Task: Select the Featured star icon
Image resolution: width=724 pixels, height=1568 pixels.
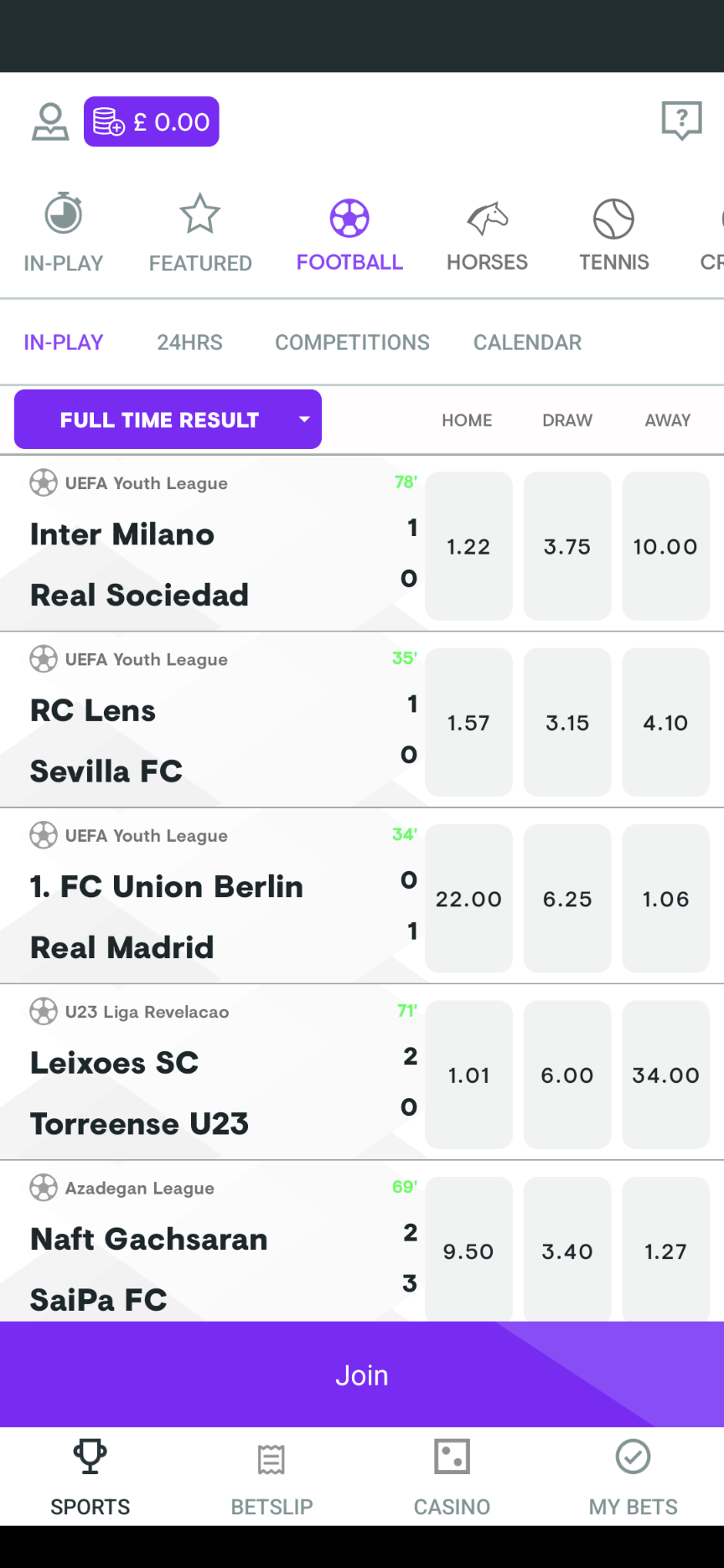Action: pyautogui.click(x=199, y=214)
